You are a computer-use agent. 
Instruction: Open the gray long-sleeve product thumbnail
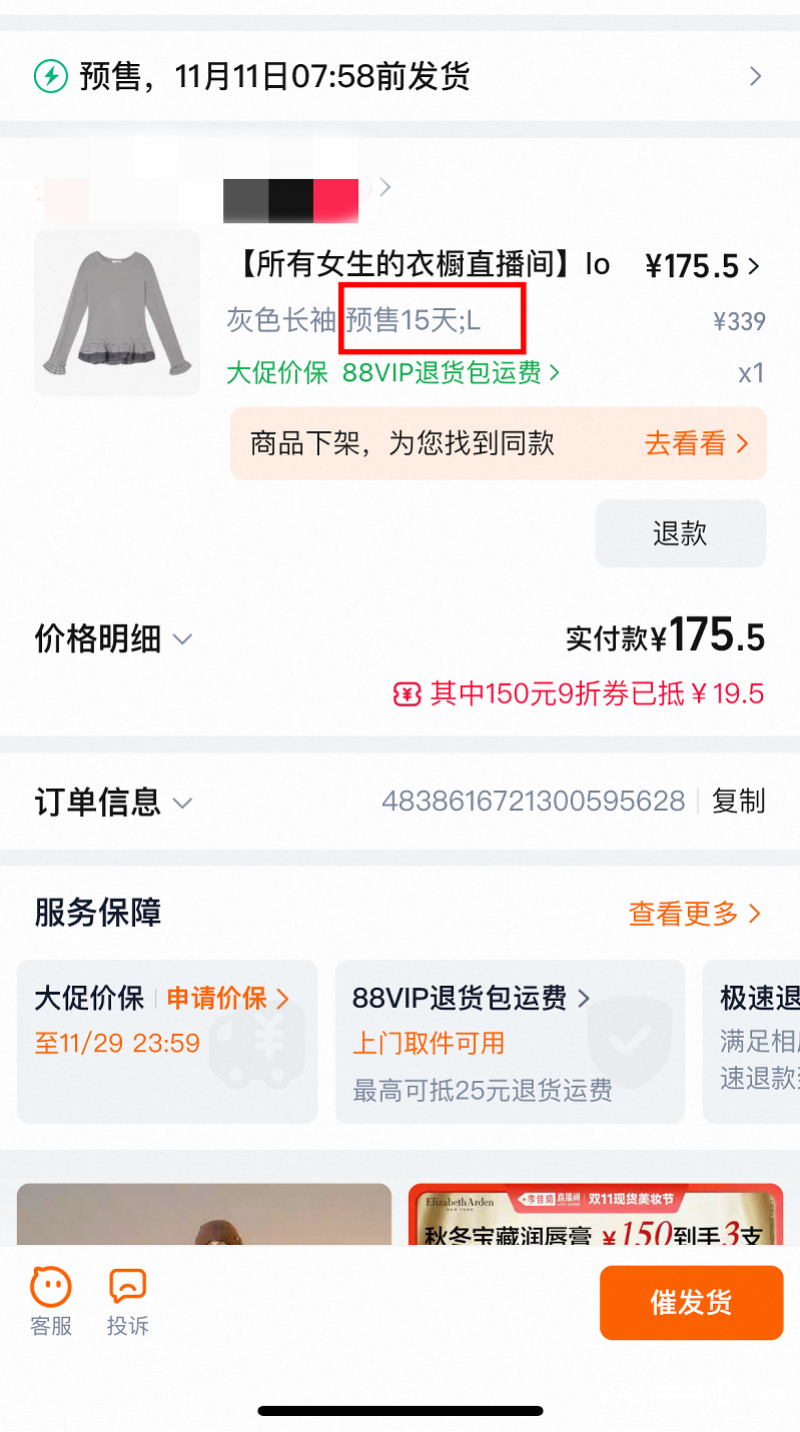117,313
